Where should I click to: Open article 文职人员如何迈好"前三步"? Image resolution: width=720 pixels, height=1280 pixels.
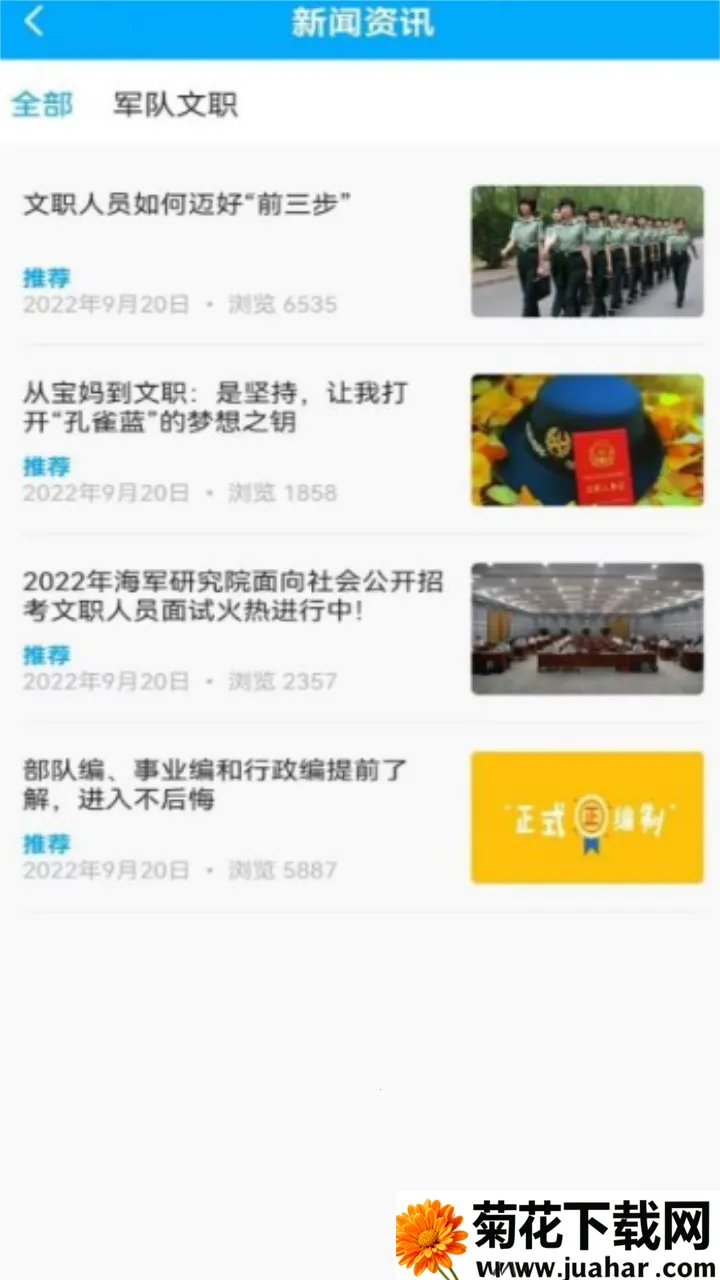click(187, 205)
